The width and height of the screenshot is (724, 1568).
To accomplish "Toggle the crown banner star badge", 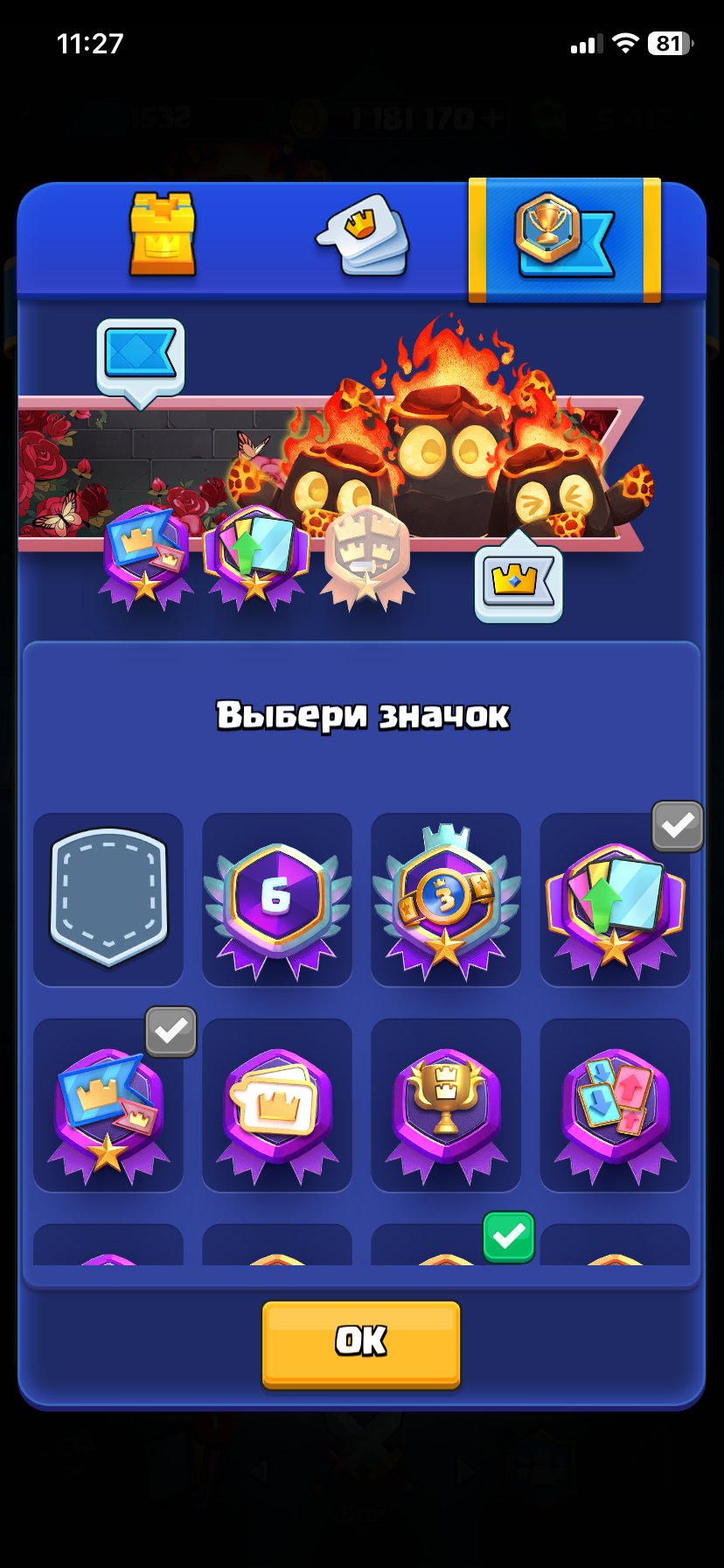I will point(108,1104).
